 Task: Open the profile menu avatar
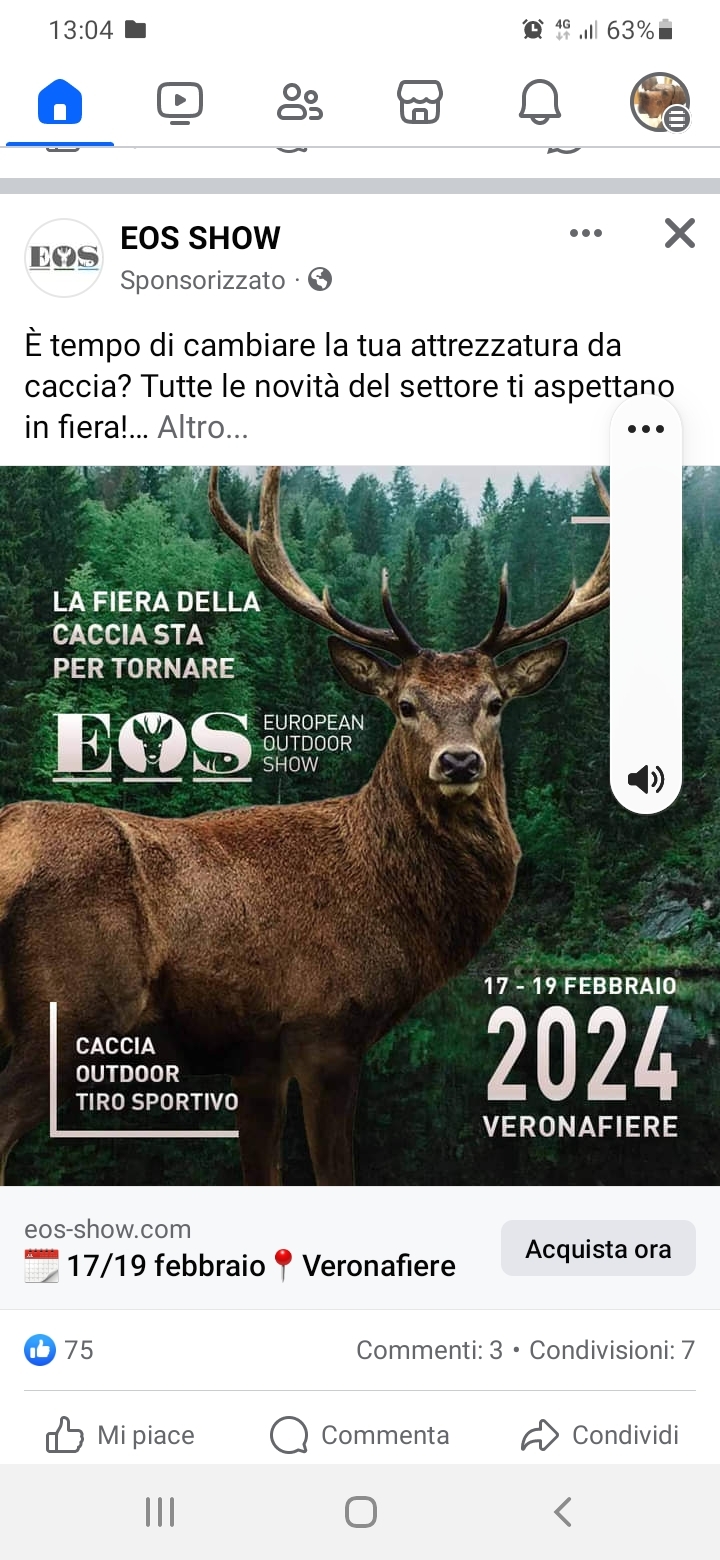(660, 103)
